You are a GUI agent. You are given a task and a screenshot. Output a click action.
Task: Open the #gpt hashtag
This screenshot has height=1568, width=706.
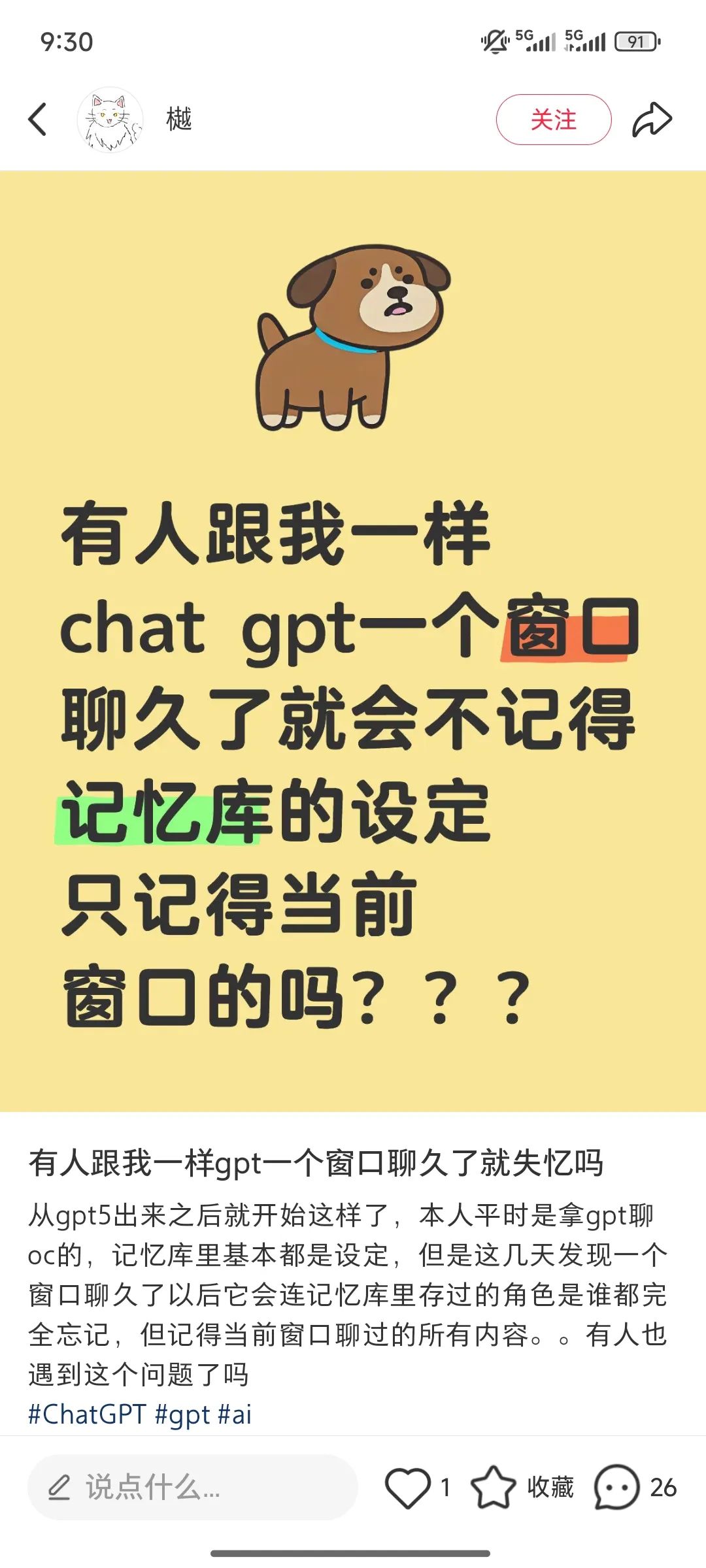click(182, 1414)
